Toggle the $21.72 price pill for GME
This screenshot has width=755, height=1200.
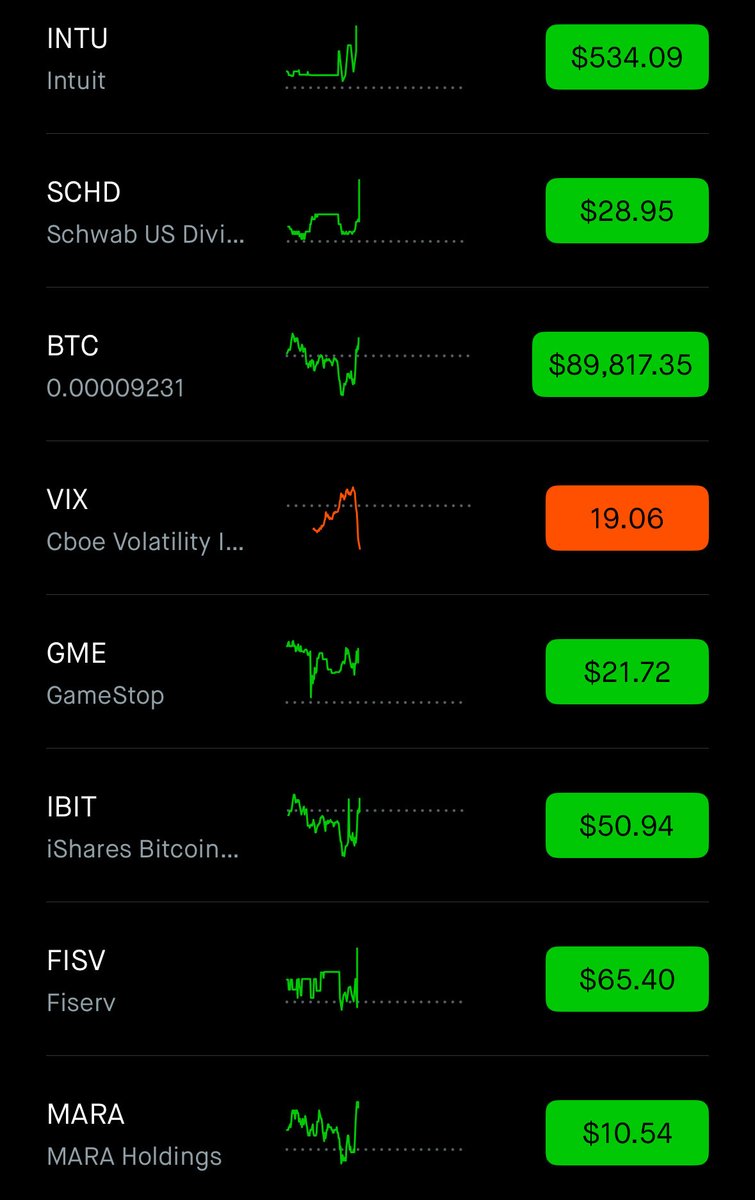tap(627, 672)
